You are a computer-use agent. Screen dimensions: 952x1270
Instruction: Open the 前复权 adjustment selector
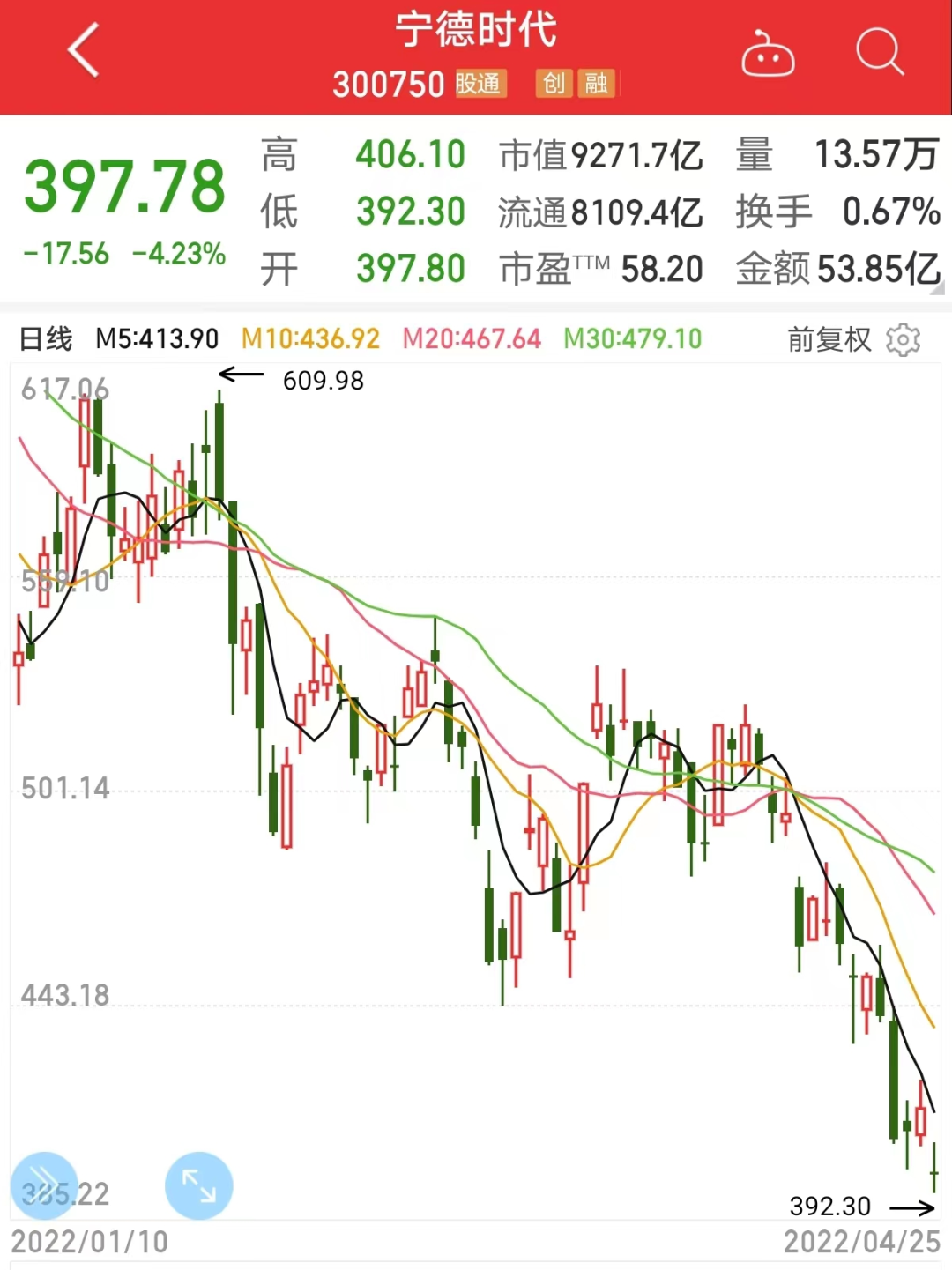click(827, 339)
